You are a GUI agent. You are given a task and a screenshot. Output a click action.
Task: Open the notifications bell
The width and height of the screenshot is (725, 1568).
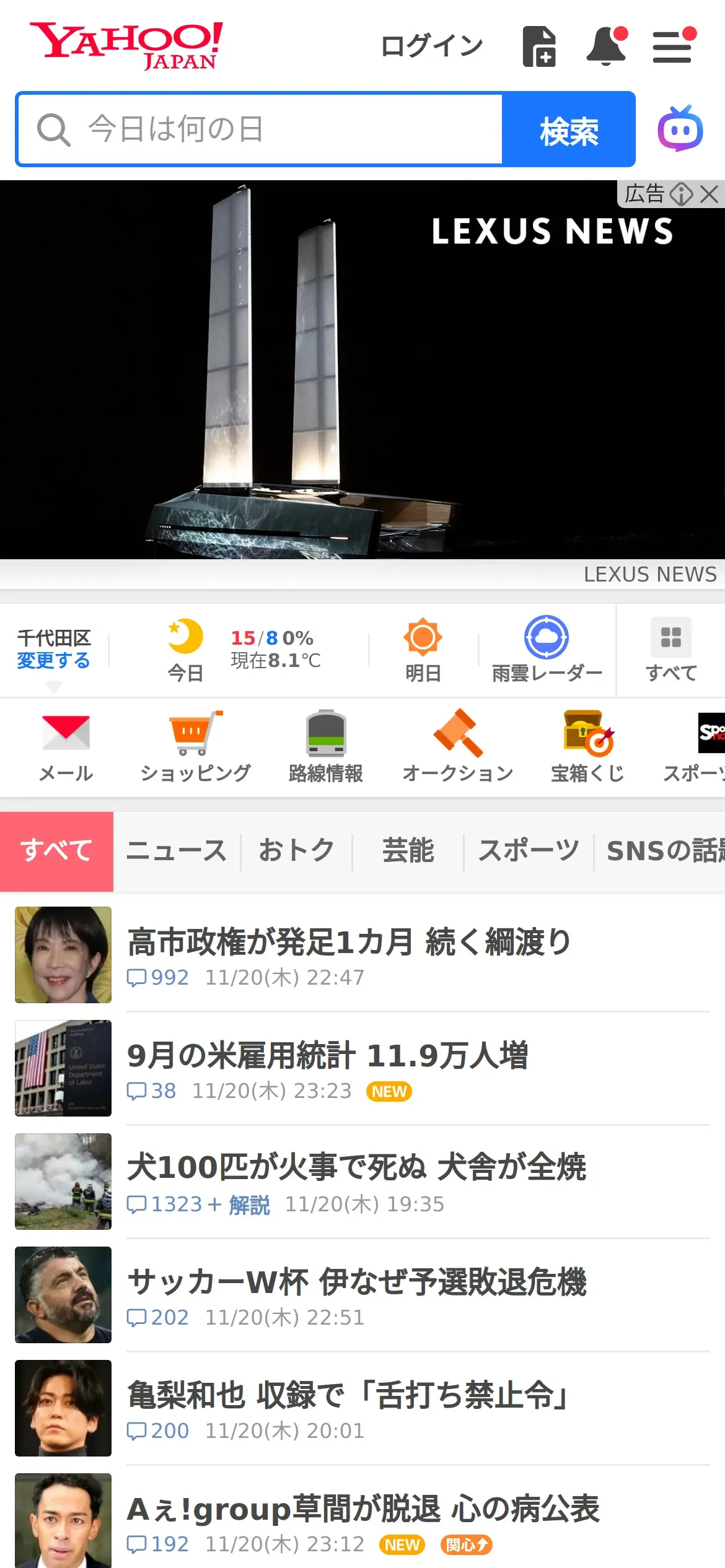tap(606, 46)
